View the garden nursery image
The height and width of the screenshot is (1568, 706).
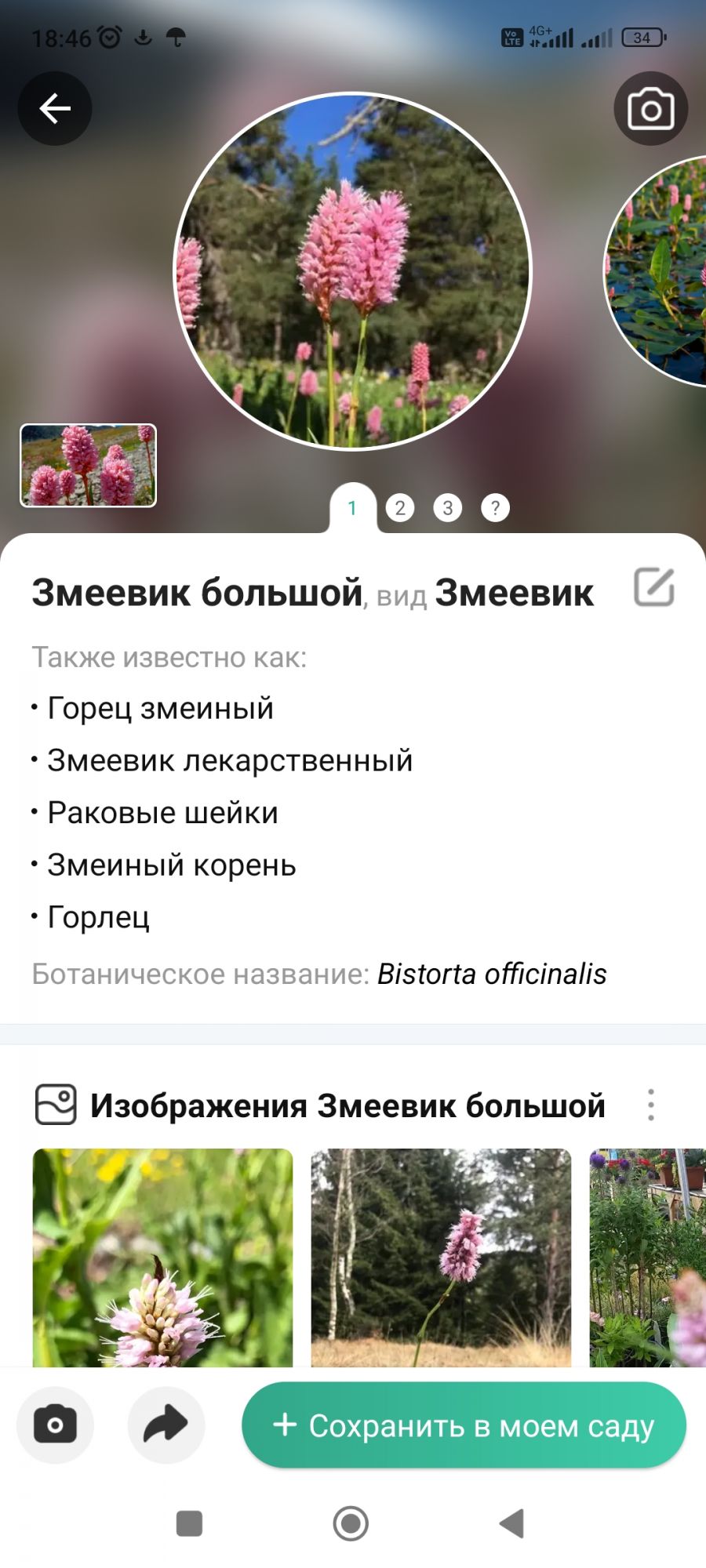(x=648, y=1257)
